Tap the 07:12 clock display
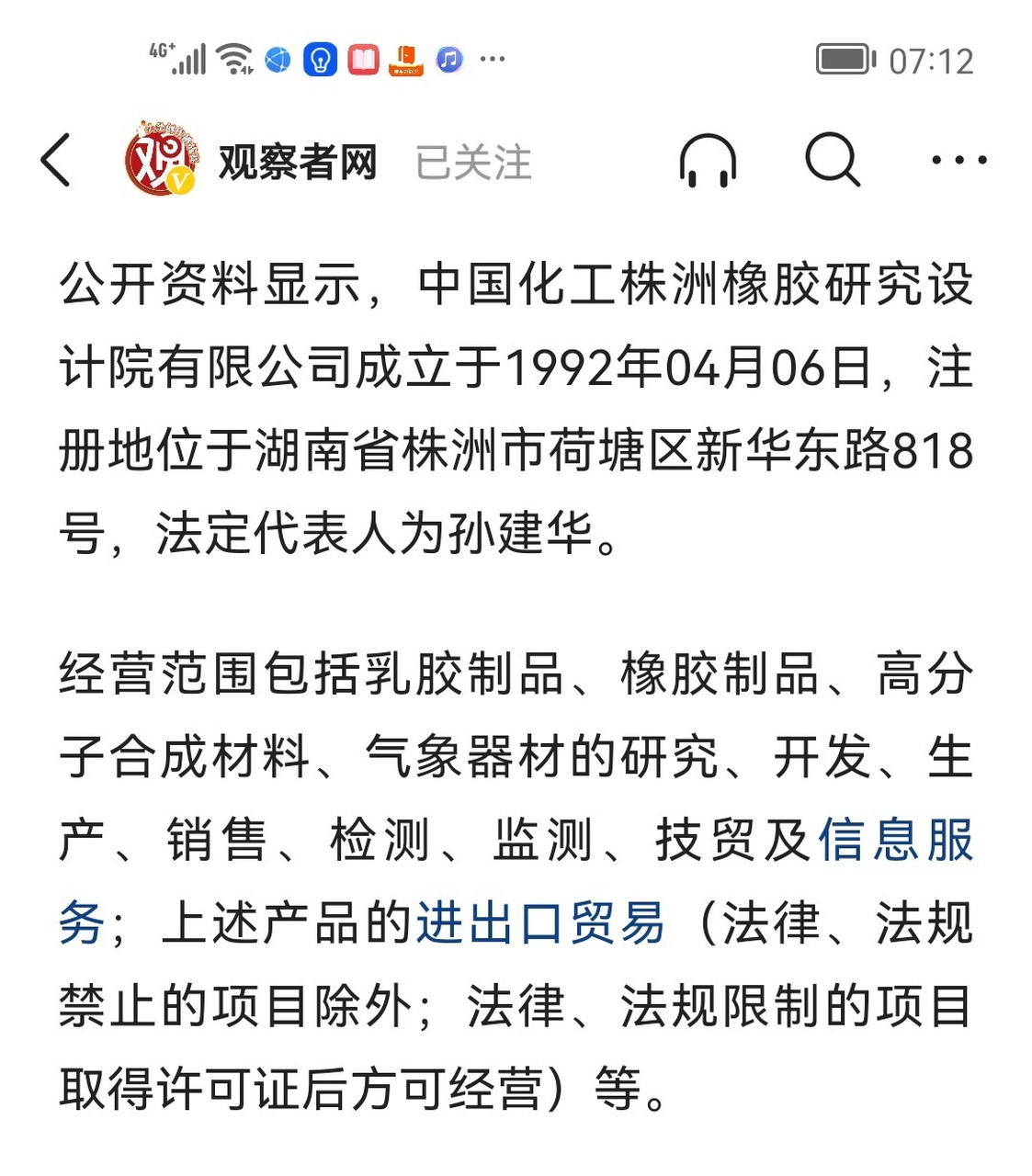The height and width of the screenshot is (1176, 1032). [x=937, y=61]
